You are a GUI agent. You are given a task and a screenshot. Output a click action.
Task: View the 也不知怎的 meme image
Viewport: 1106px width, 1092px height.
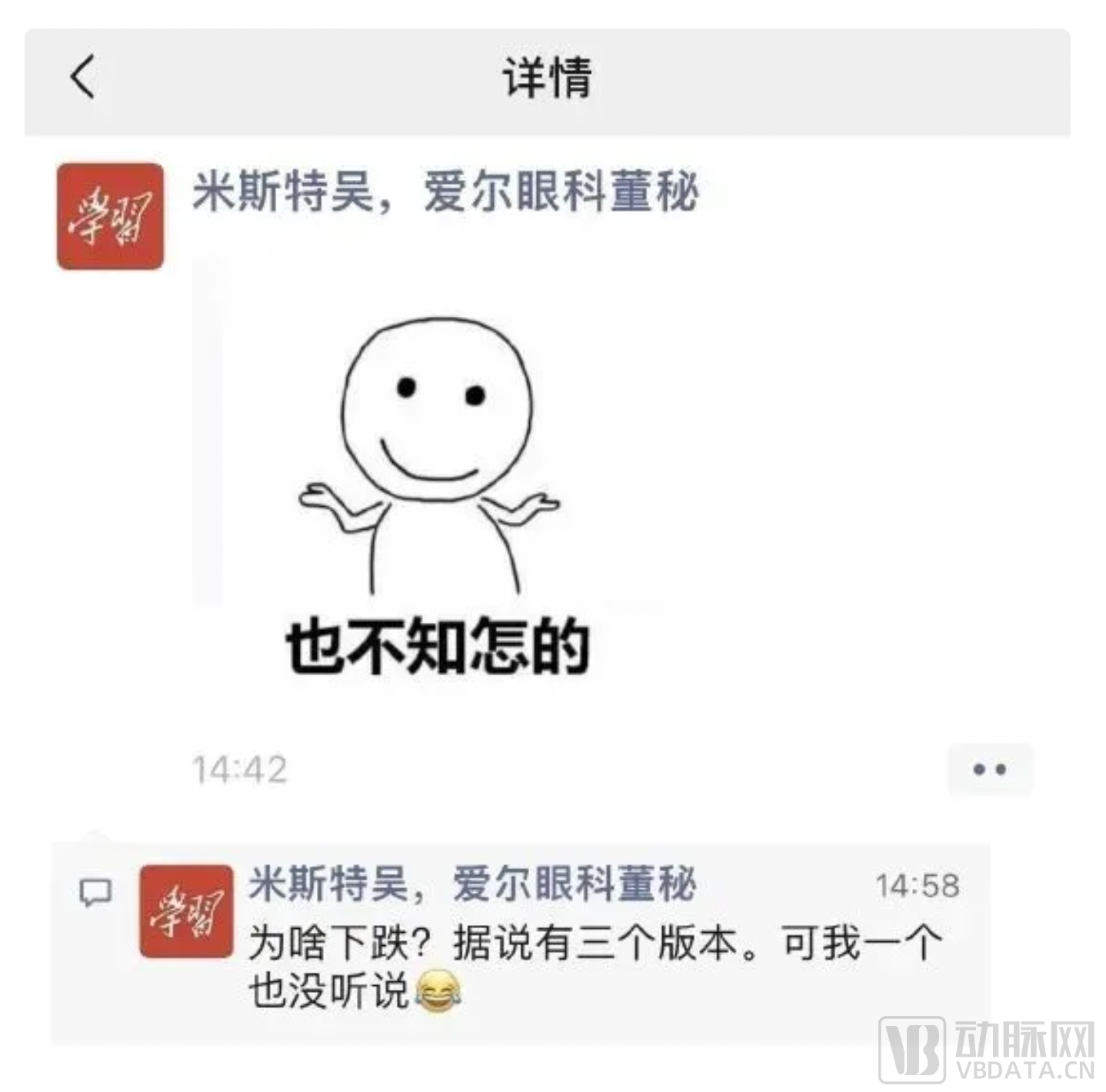coord(431,492)
